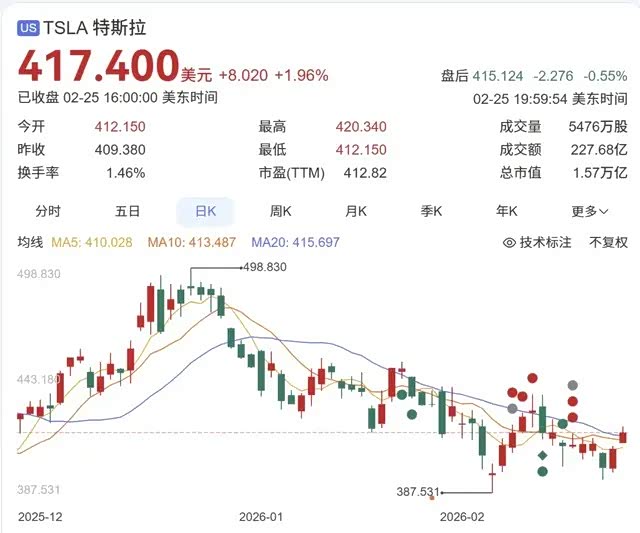
Task: Toggle 技术标注 technical markers visibility
Action: coord(537,242)
